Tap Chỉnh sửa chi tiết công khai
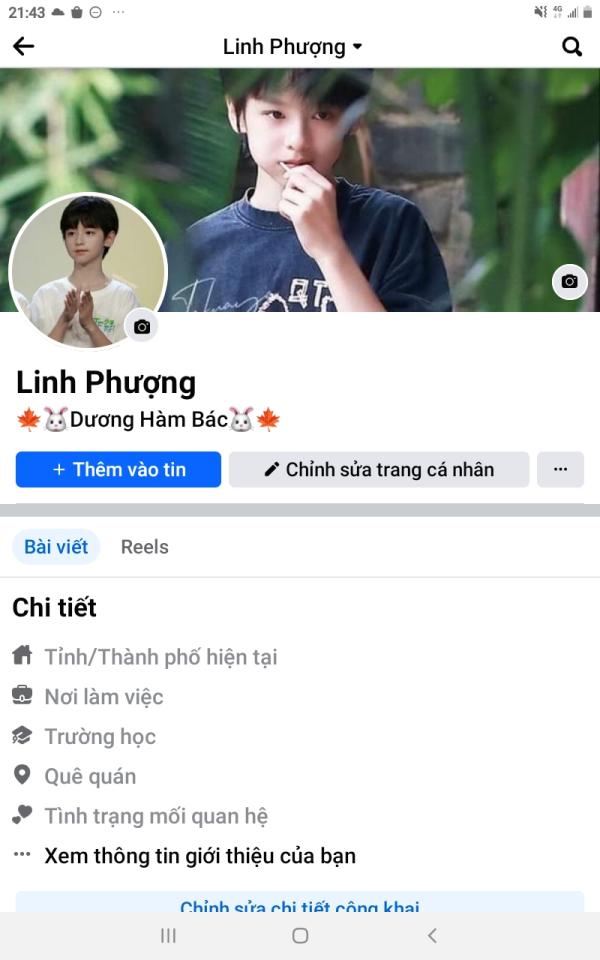This screenshot has height=960, width=600. point(299,905)
